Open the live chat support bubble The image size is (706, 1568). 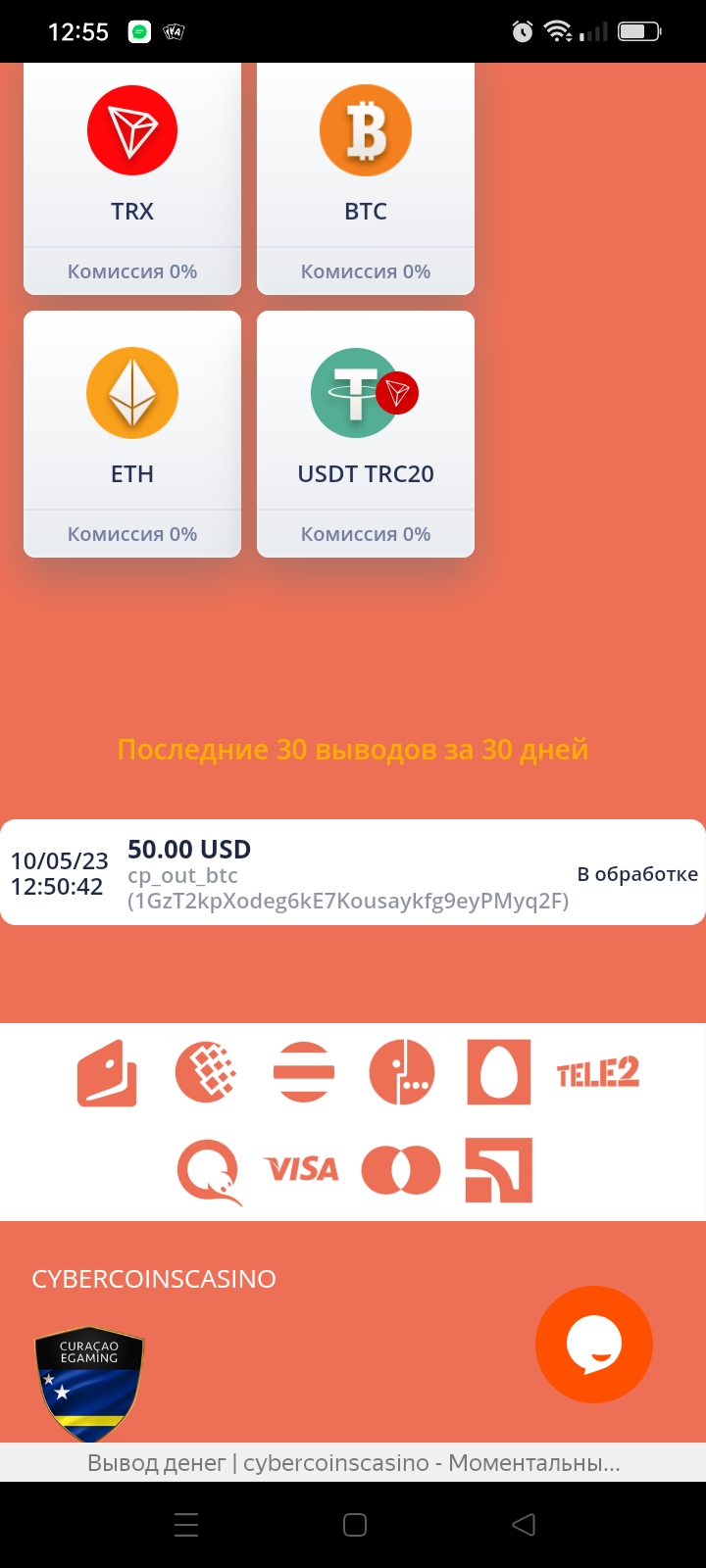coord(594,1344)
